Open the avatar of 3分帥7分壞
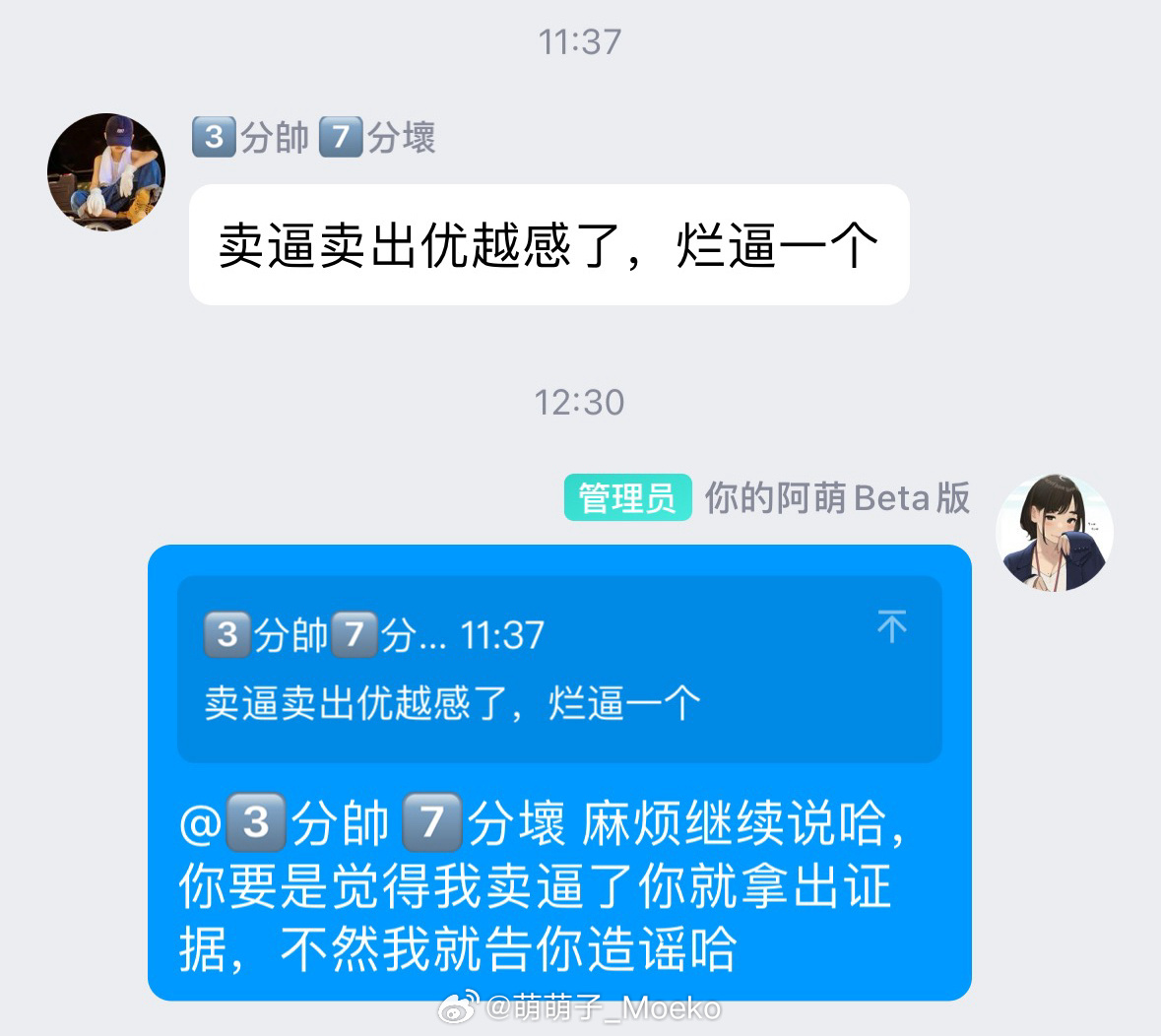This screenshot has width=1161, height=1036. (x=106, y=172)
